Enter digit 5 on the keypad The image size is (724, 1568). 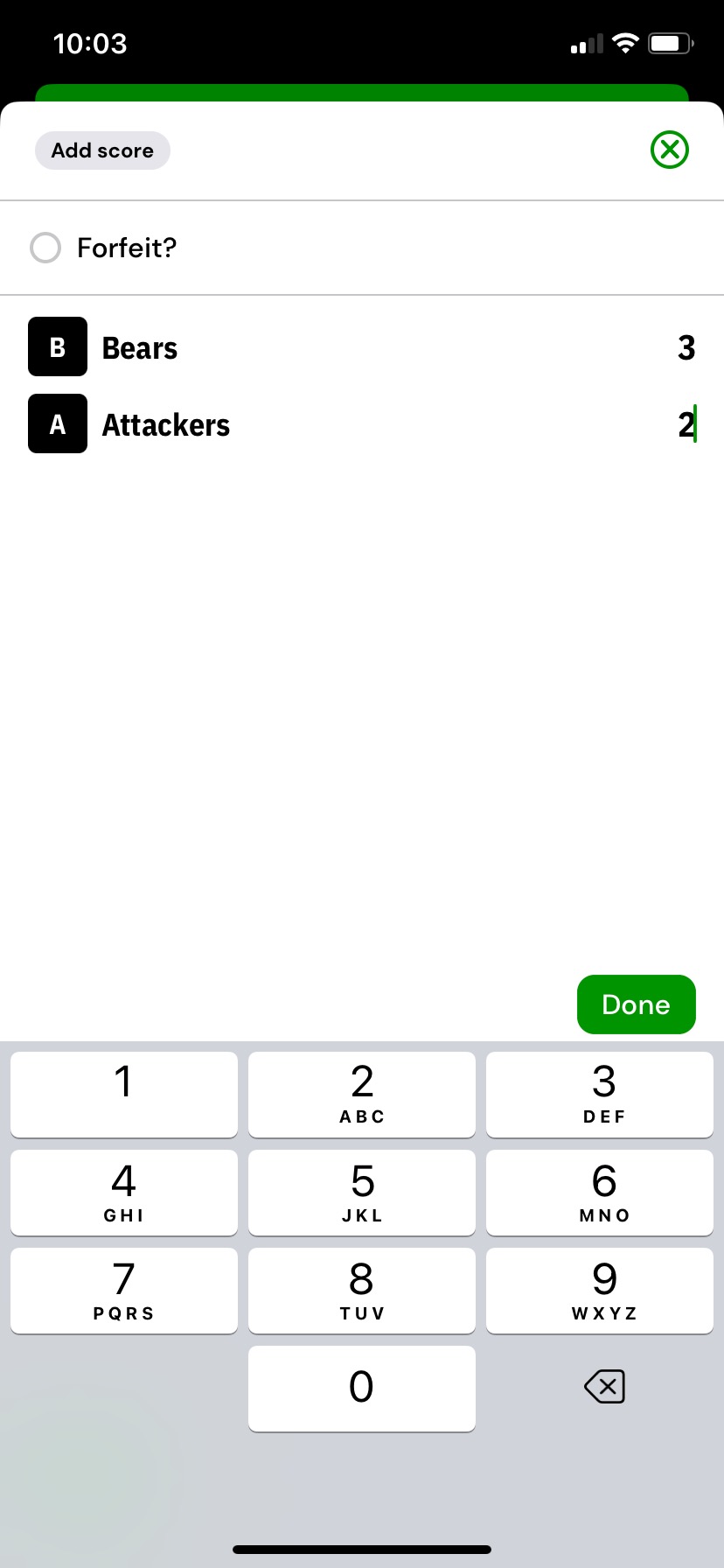click(x=362, y=1193)
